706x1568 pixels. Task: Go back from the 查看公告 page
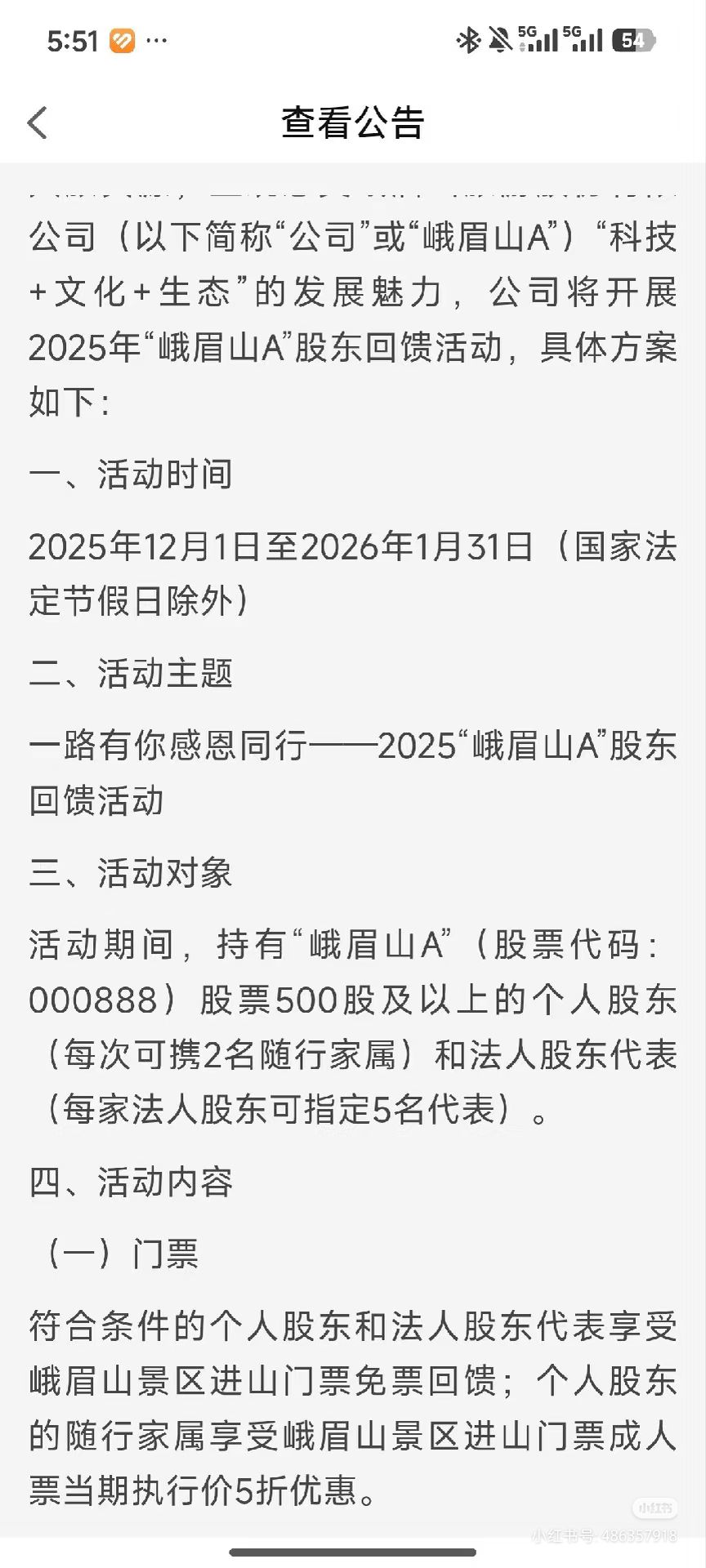pyautogui.click(x=38, y=122)
